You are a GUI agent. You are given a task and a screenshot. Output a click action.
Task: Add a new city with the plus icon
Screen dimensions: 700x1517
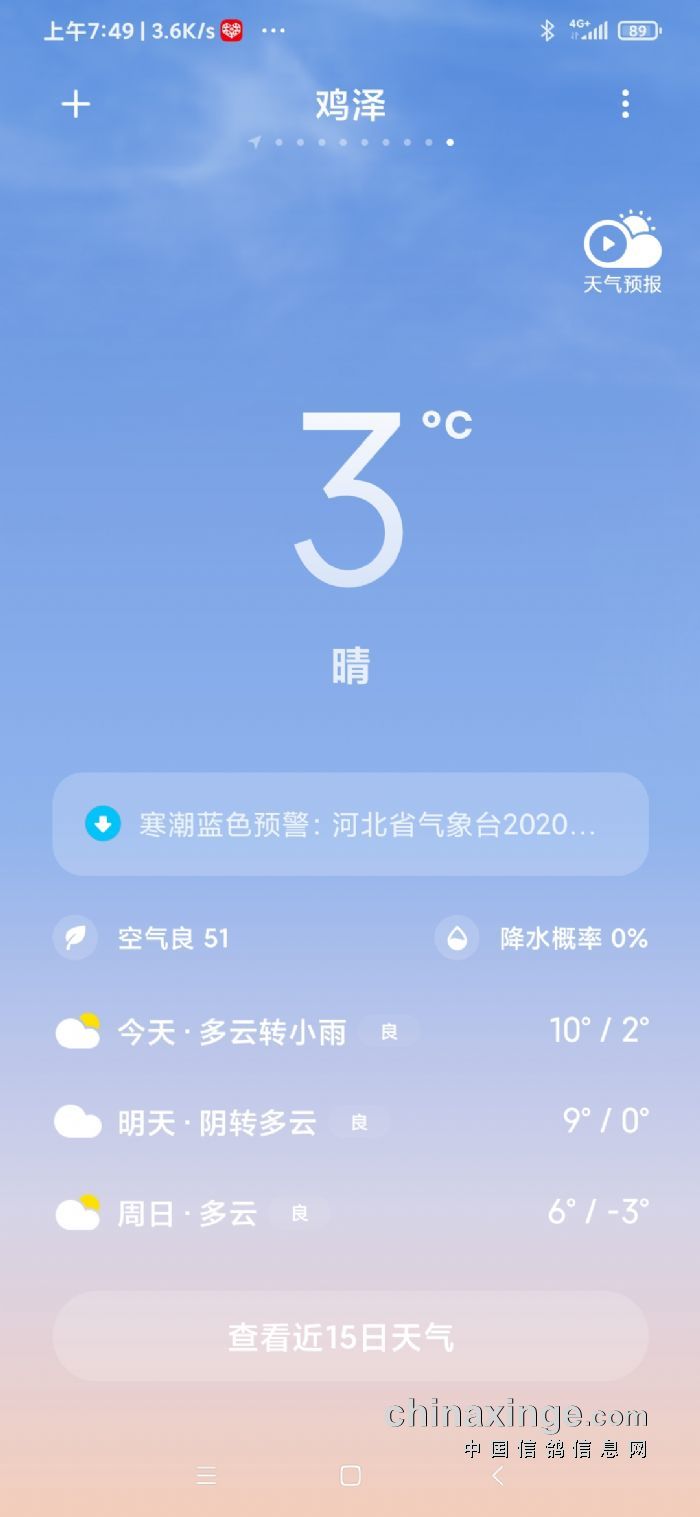pos(76,104)
